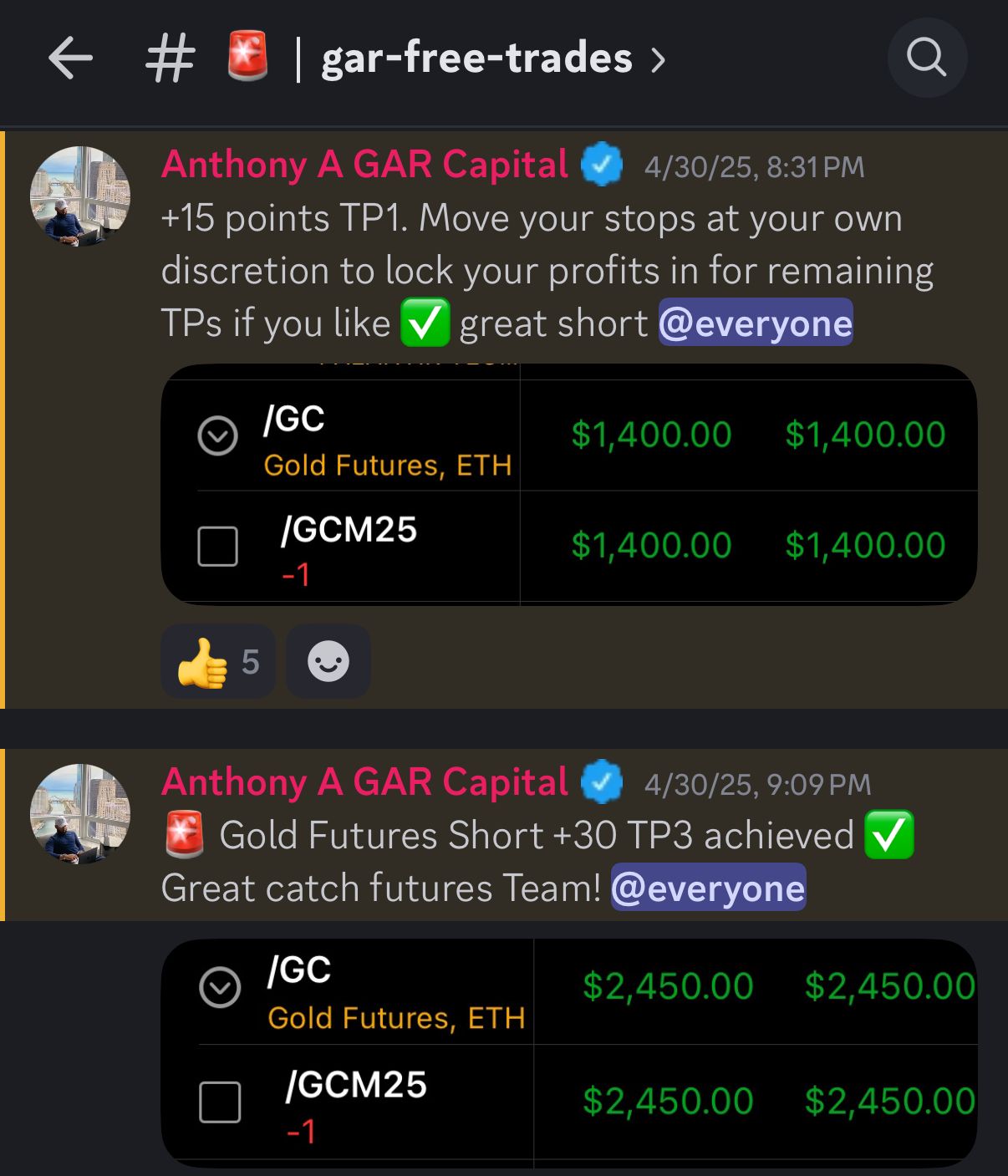The height and width of the screenshot is (1176, 1008).
Task: Open the $2,450.00 gold futures screenshot
Action: (x=568, y=1053)
